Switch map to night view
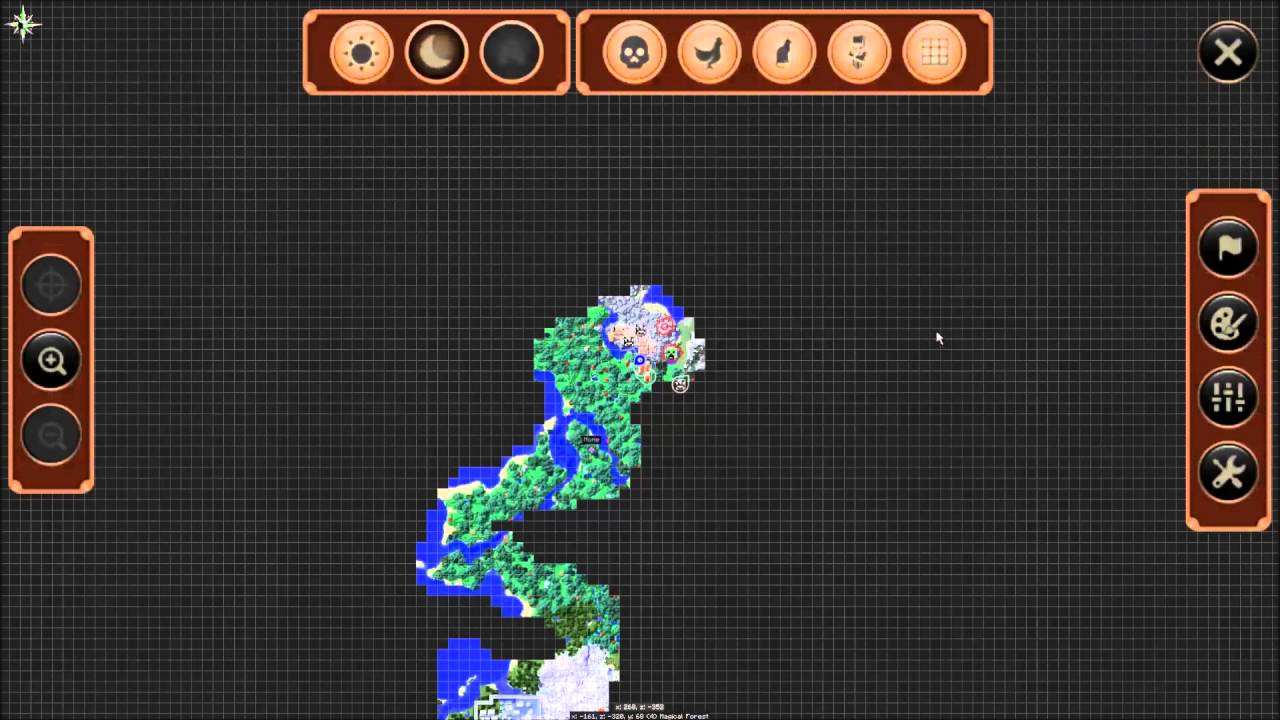This screenshot has width=1280, height=720. point(436,53)
